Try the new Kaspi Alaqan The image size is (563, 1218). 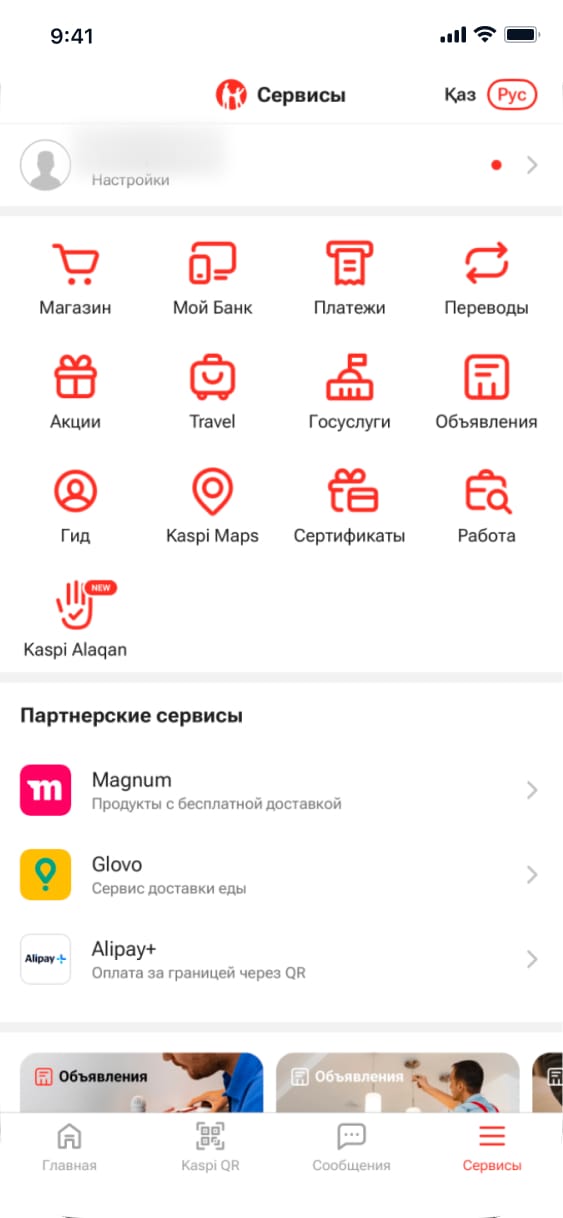tap(75, 620)
